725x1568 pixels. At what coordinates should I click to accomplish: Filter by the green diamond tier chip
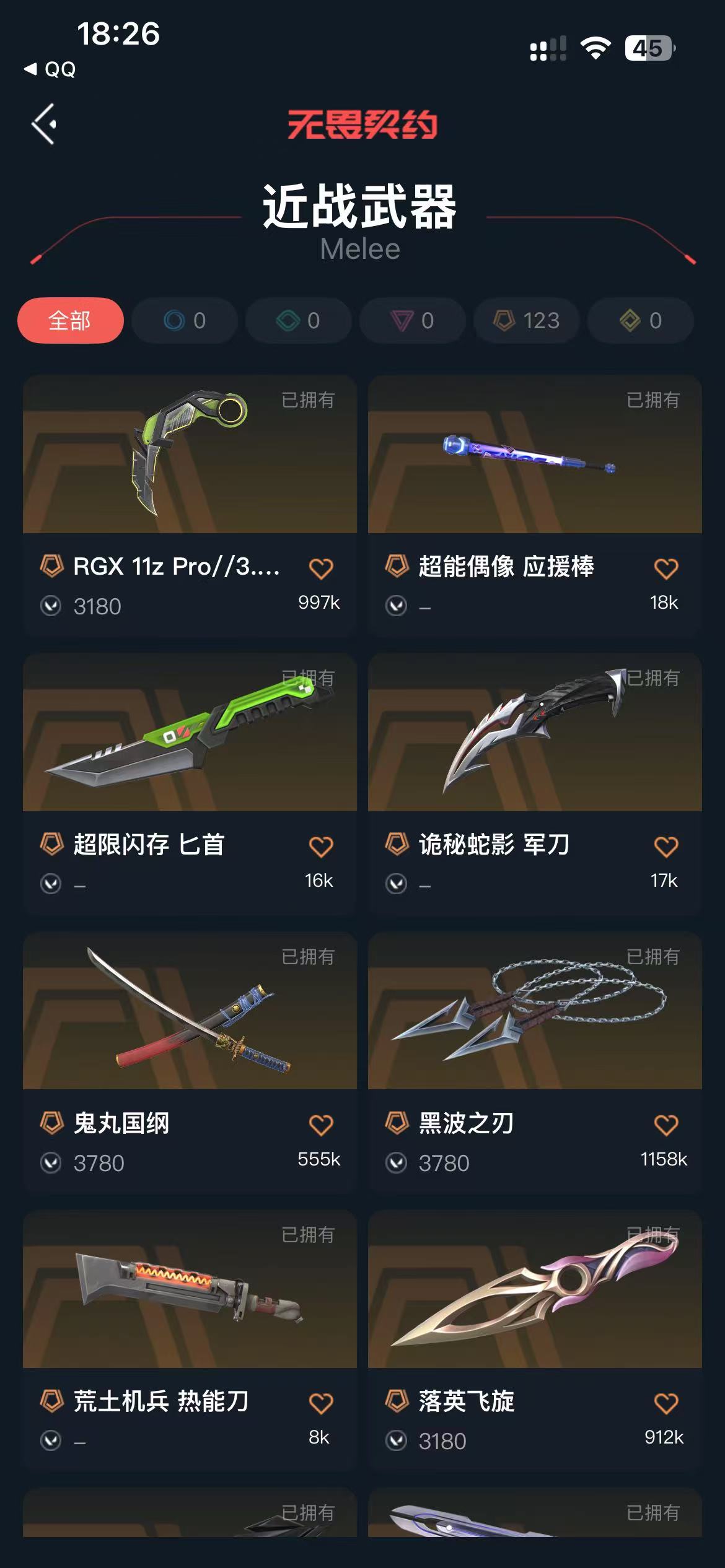pyautogui.click(x=298, y=321)
